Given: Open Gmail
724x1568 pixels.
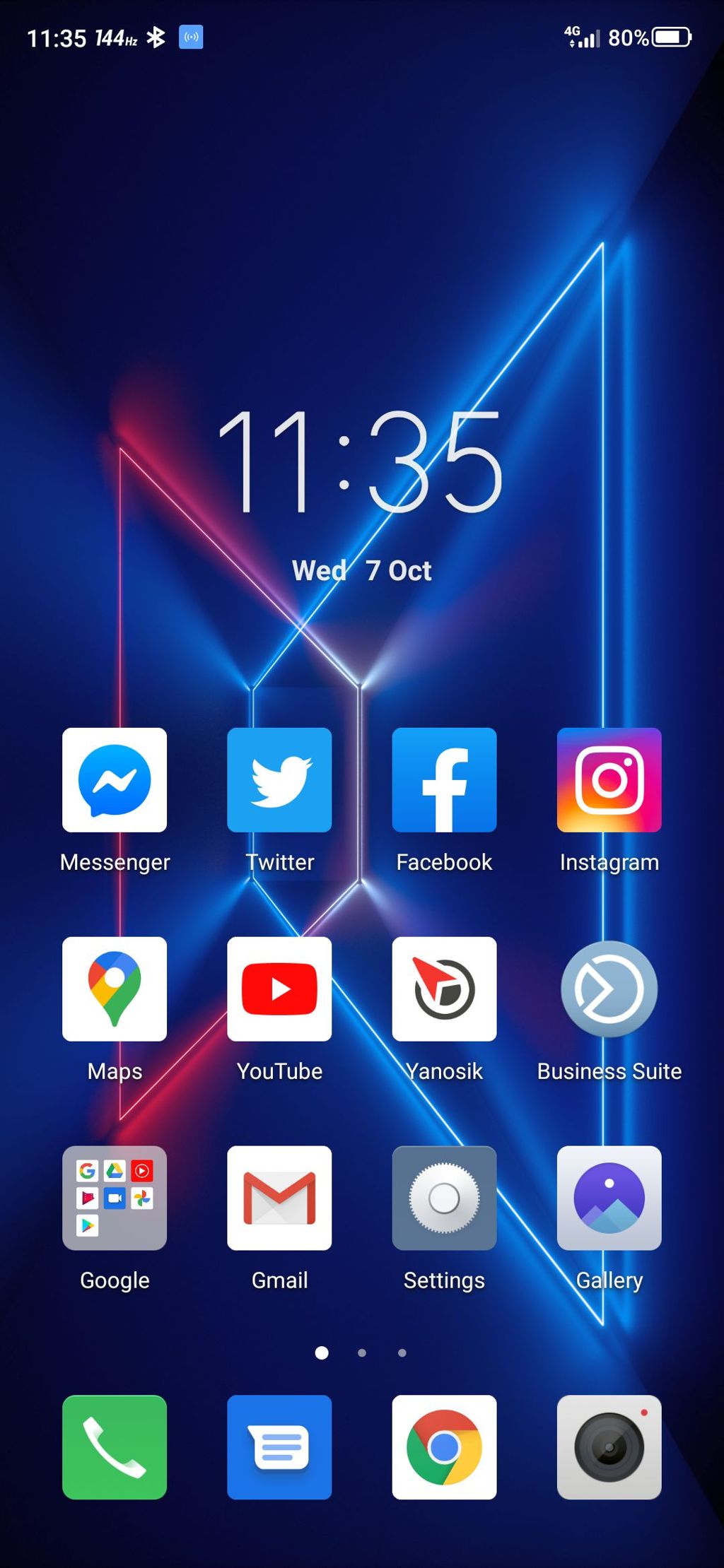Looking at the screenshot, I should click(x=279, y=1198).
